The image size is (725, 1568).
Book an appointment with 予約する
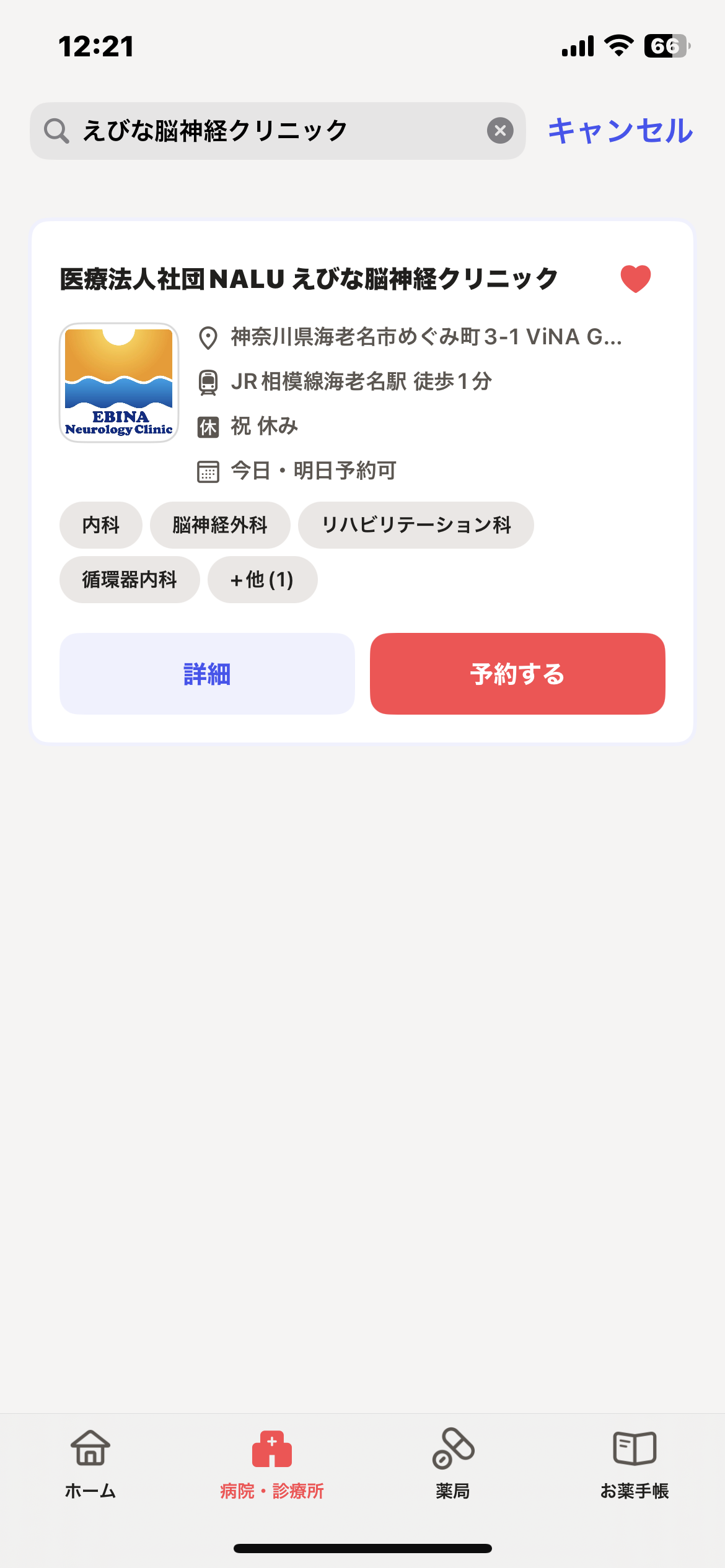517,674
